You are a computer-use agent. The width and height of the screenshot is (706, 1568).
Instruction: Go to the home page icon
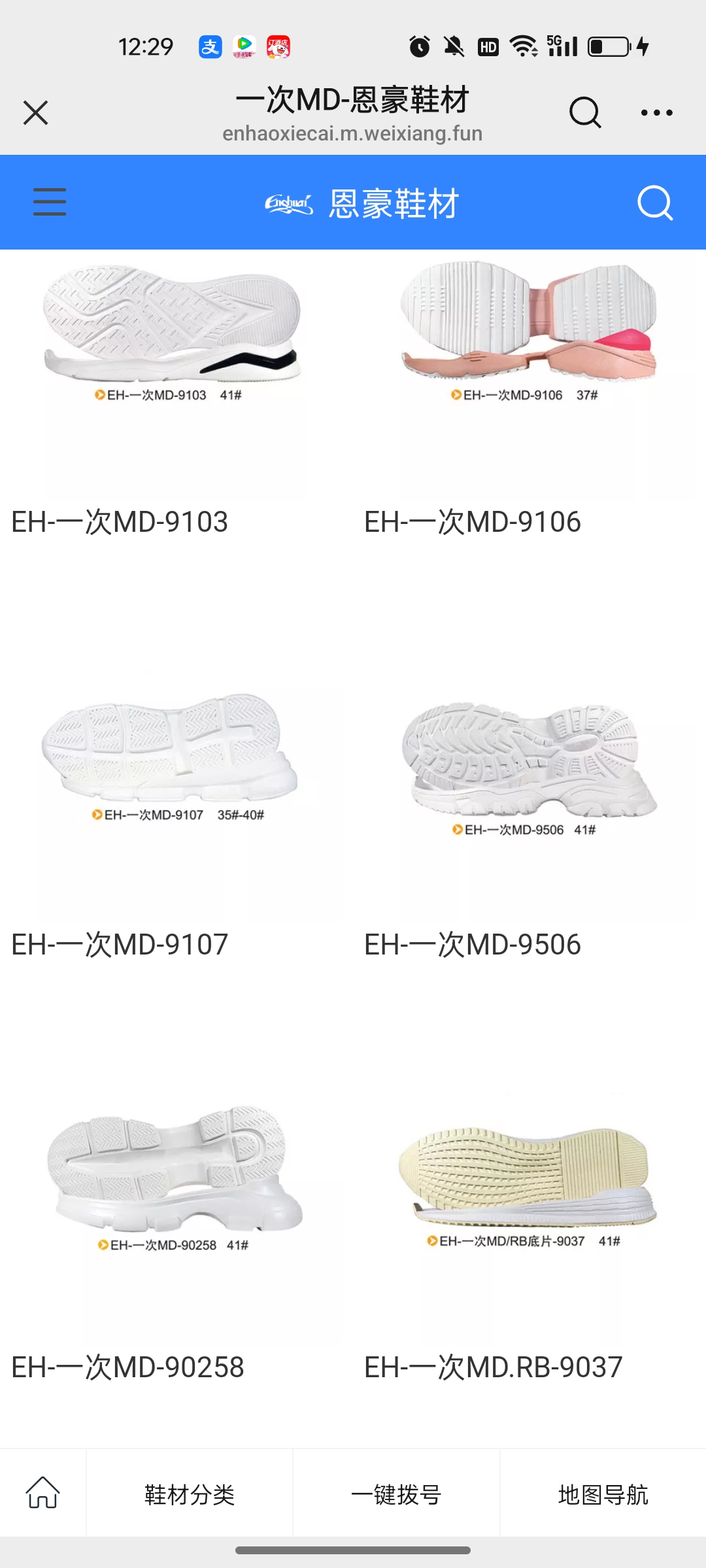click(42, 1493)
